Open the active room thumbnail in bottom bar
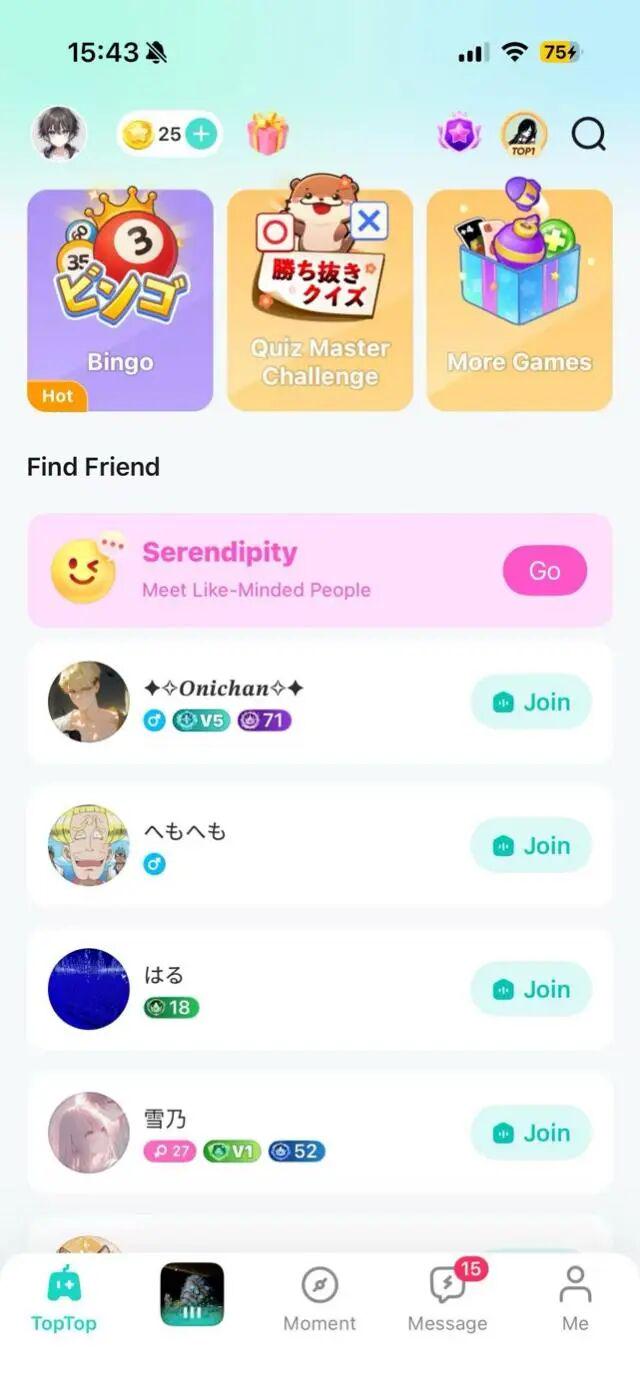Screen dimensions: 640x1390 click(192, 1294)
